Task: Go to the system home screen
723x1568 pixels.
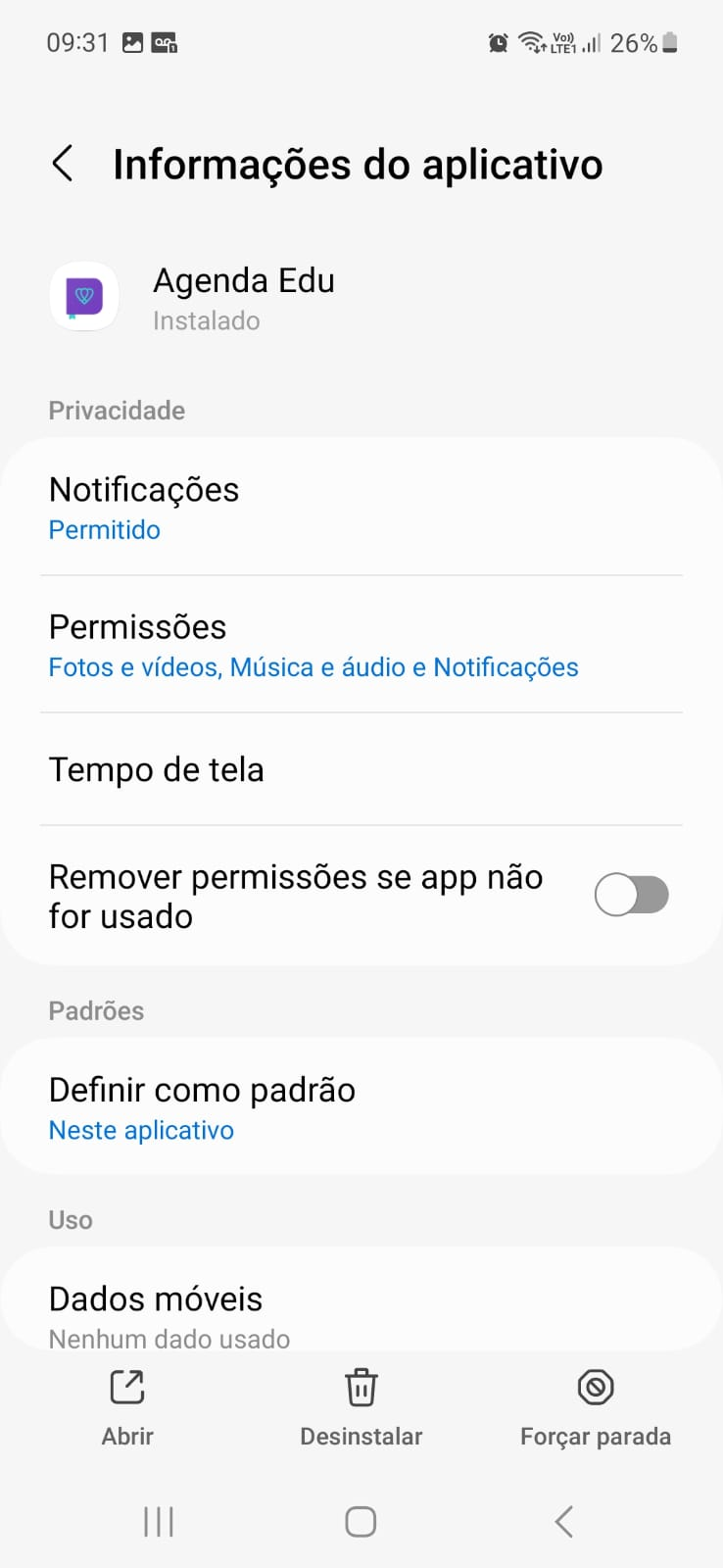Action: coord(361,1522)
